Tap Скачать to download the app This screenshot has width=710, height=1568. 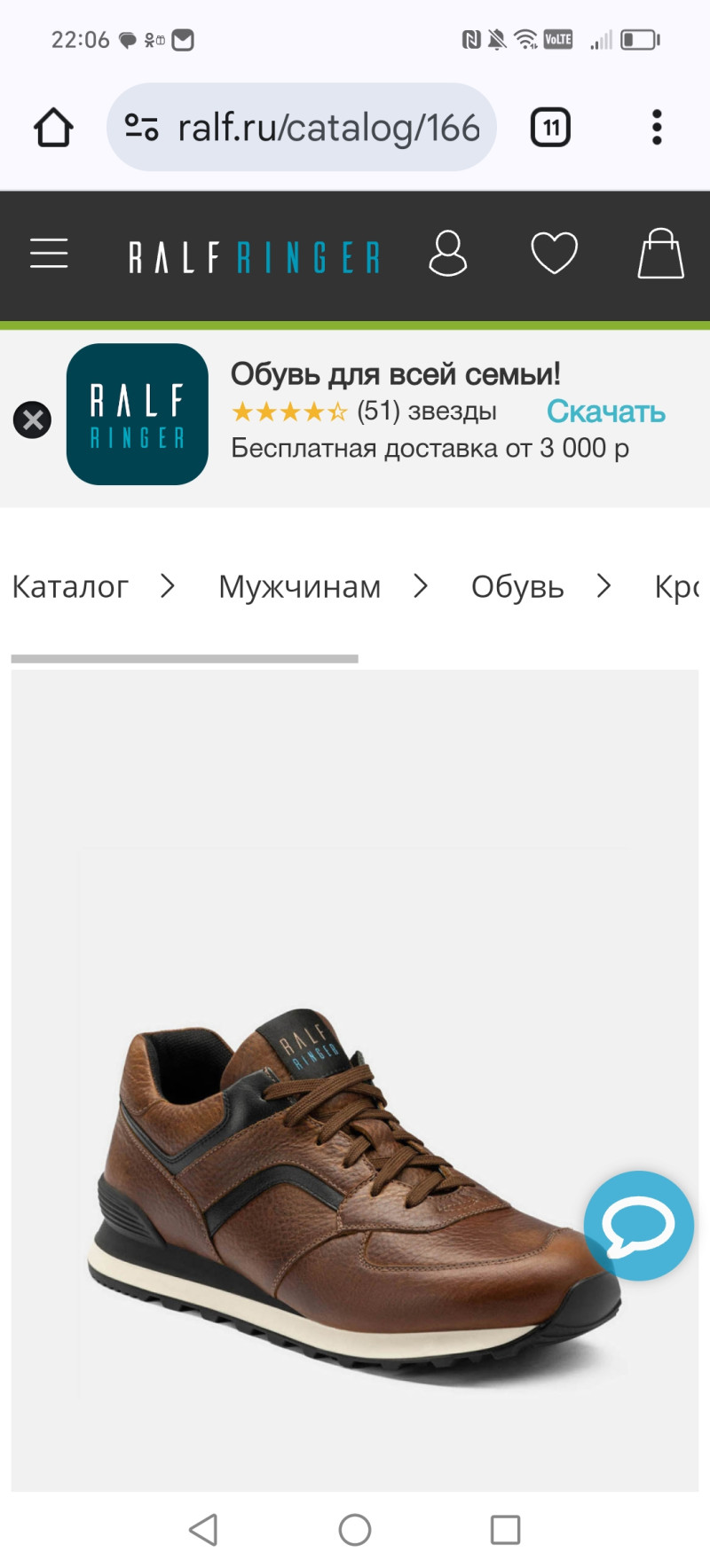pos(605,412)
